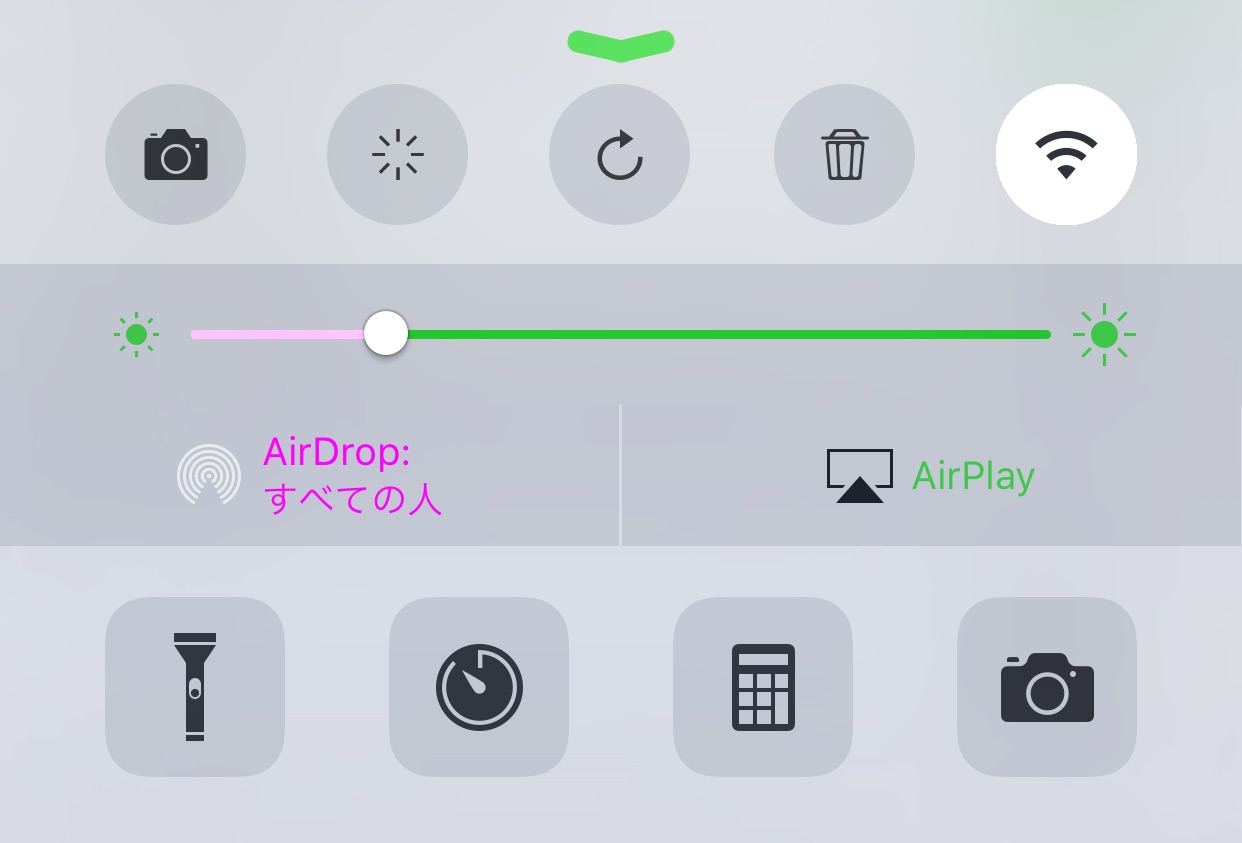Screen dimensions: 1242x843
Task: Tap the circular arrow reboot toggle
Action: click(619, 155)
